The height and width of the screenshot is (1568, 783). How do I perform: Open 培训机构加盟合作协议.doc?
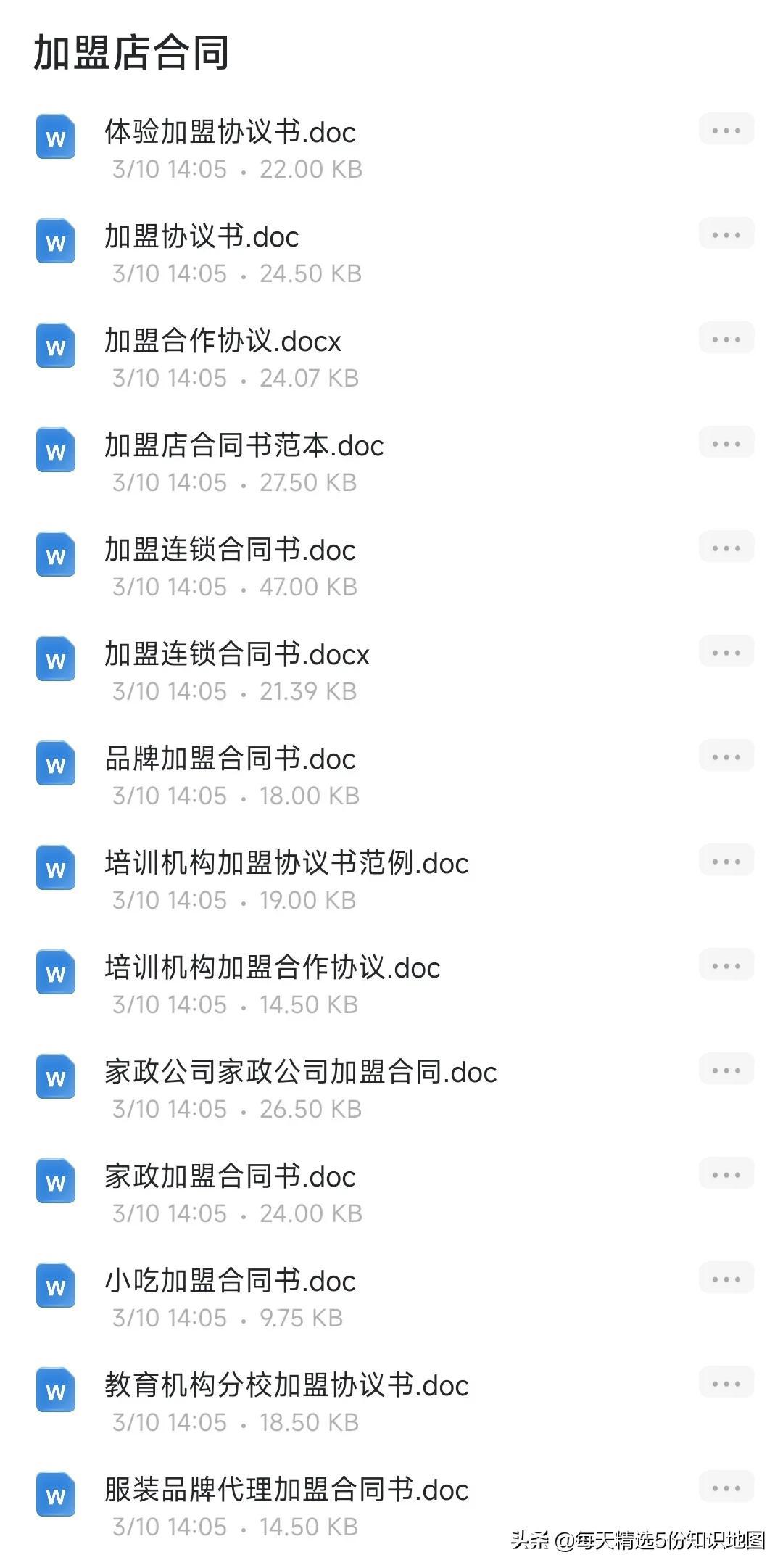tap(272, 969)
